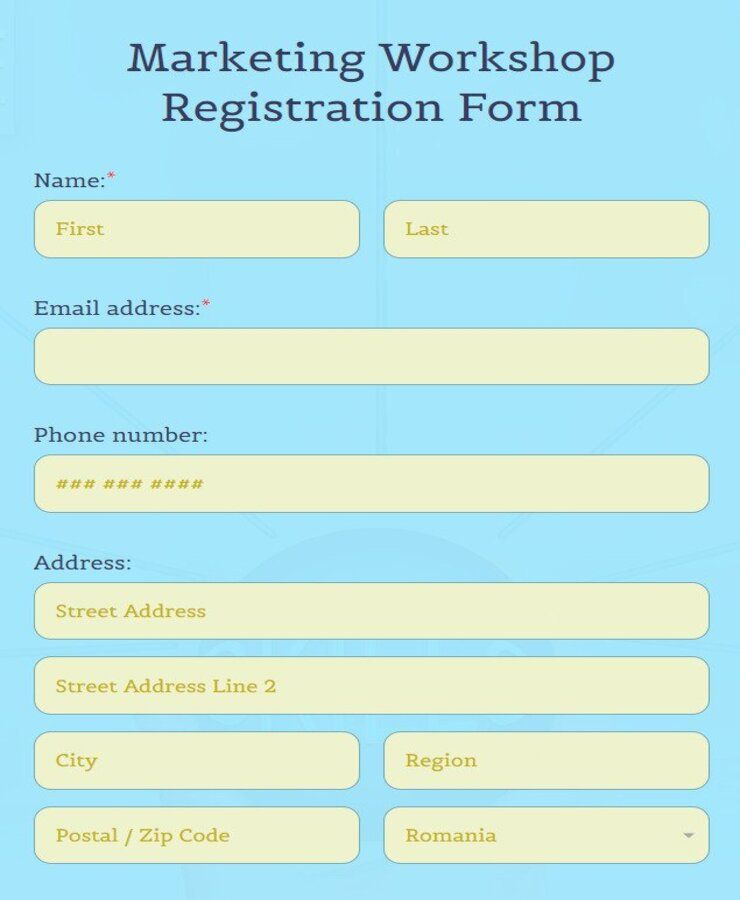Click the Phone number: label

click(118, 436)
